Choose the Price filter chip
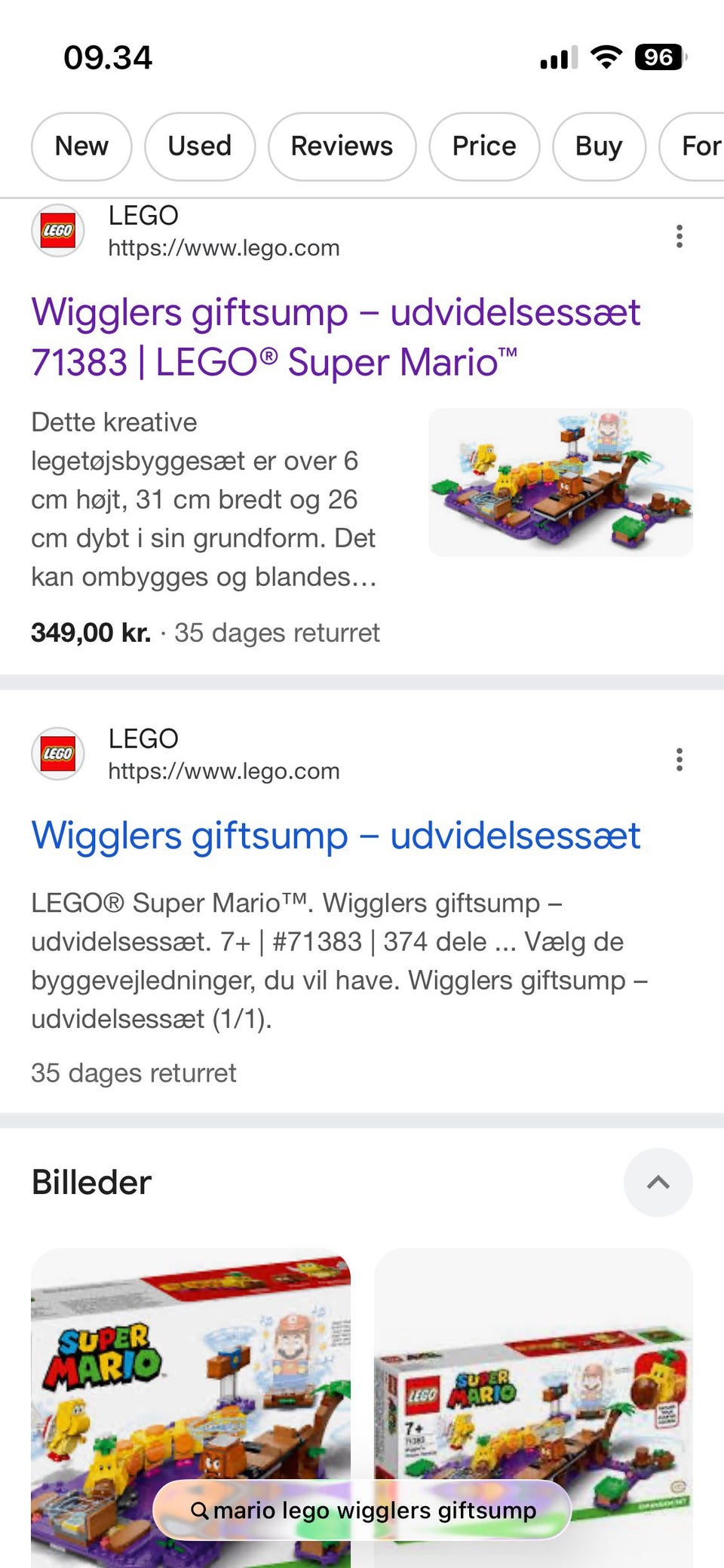 [484, 146]
